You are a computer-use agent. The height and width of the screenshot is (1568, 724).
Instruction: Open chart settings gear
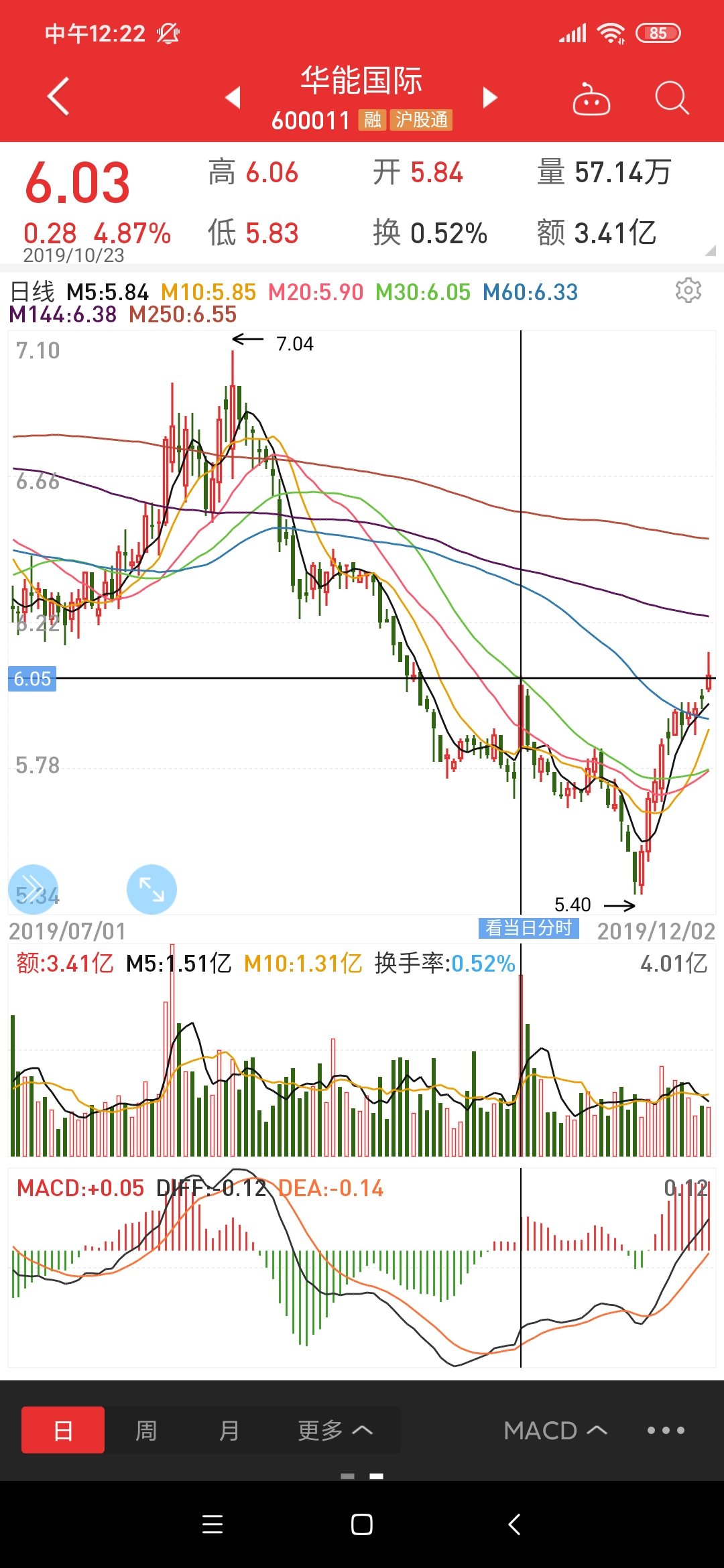pos(688,290)
